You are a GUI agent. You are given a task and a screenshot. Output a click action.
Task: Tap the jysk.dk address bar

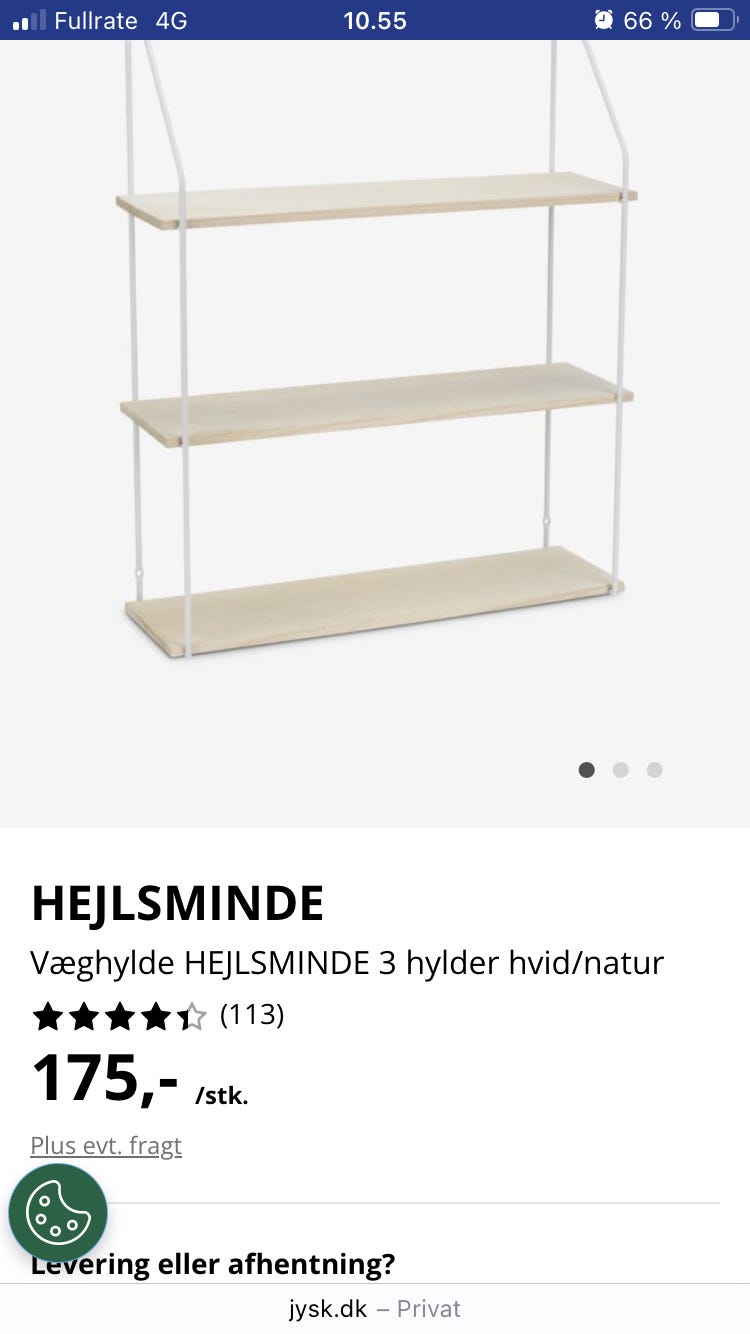(375, 1309)
